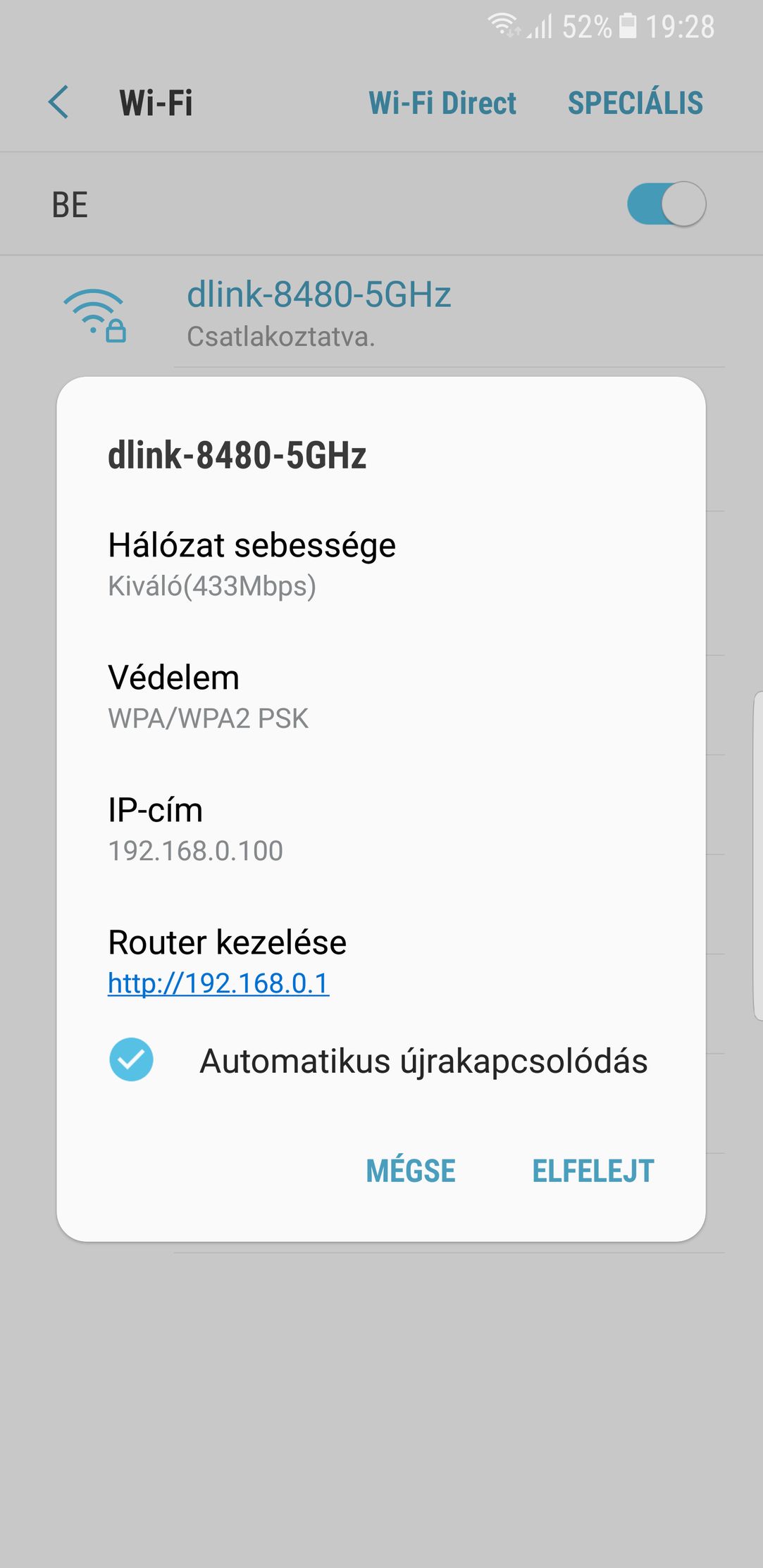The width and height of the screenshot is (763, 1568).
Task: Open Wi-Fi Direct
Action: pos(442,103)
